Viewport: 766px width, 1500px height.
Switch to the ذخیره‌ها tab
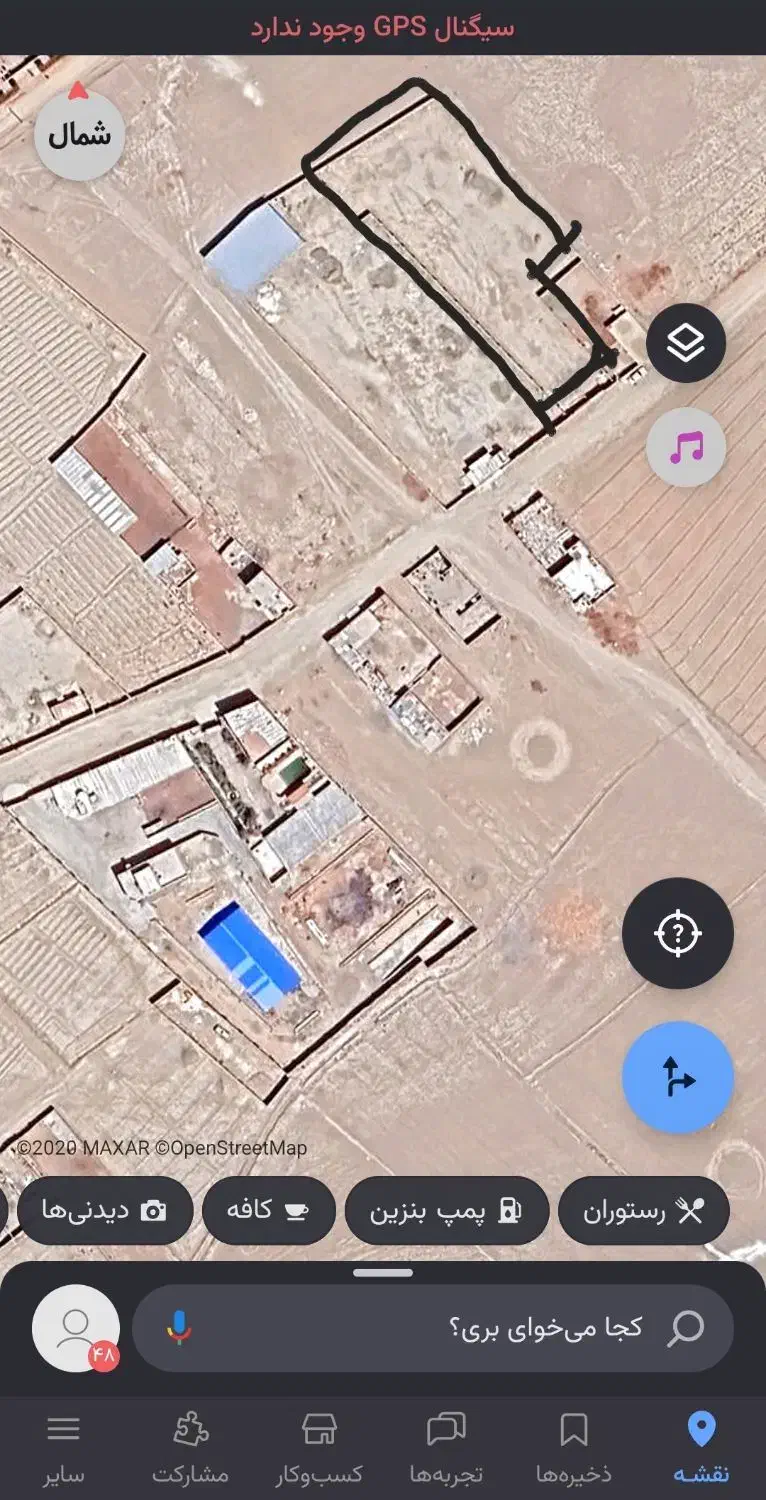(x=574, y=1448)
